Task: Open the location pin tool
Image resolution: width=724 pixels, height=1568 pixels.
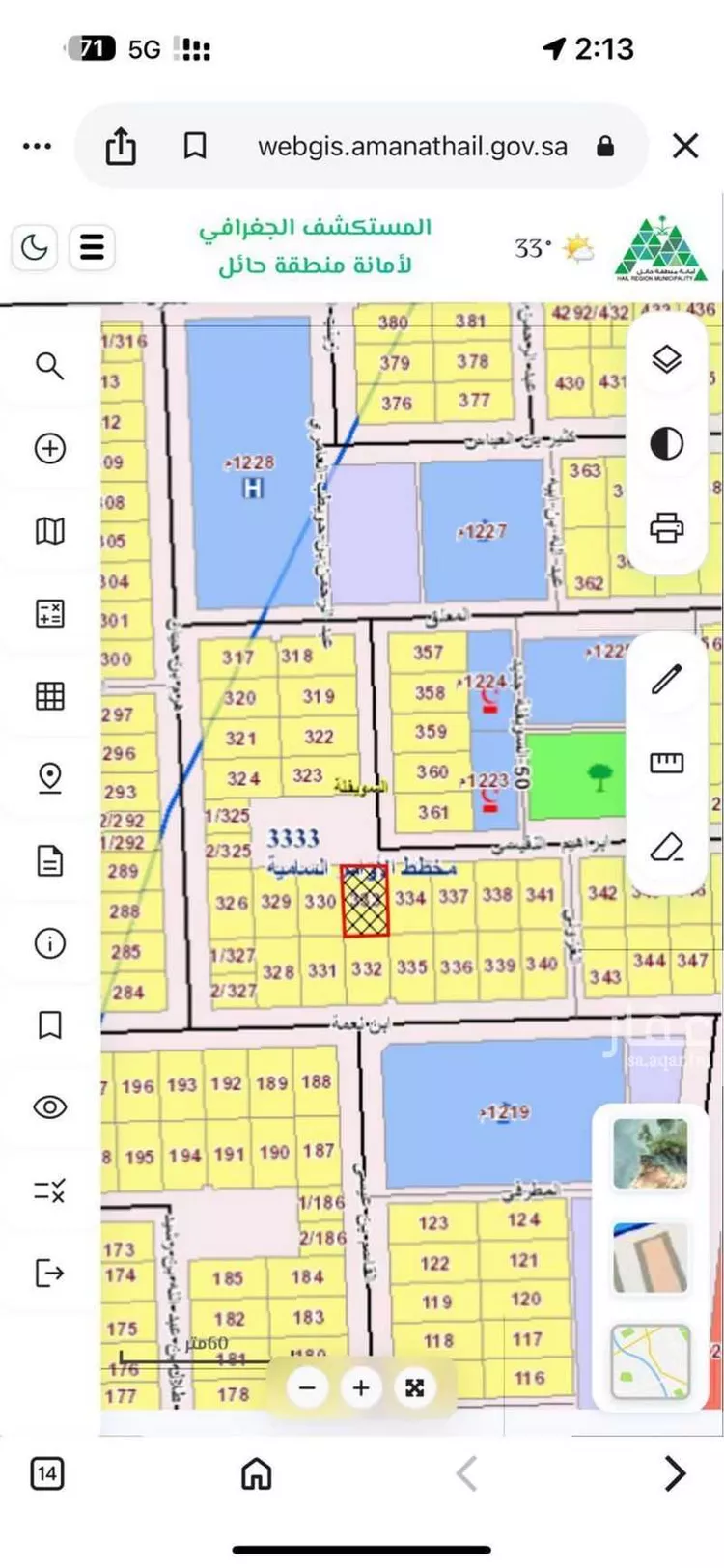Action: click(x=50, y=777)
